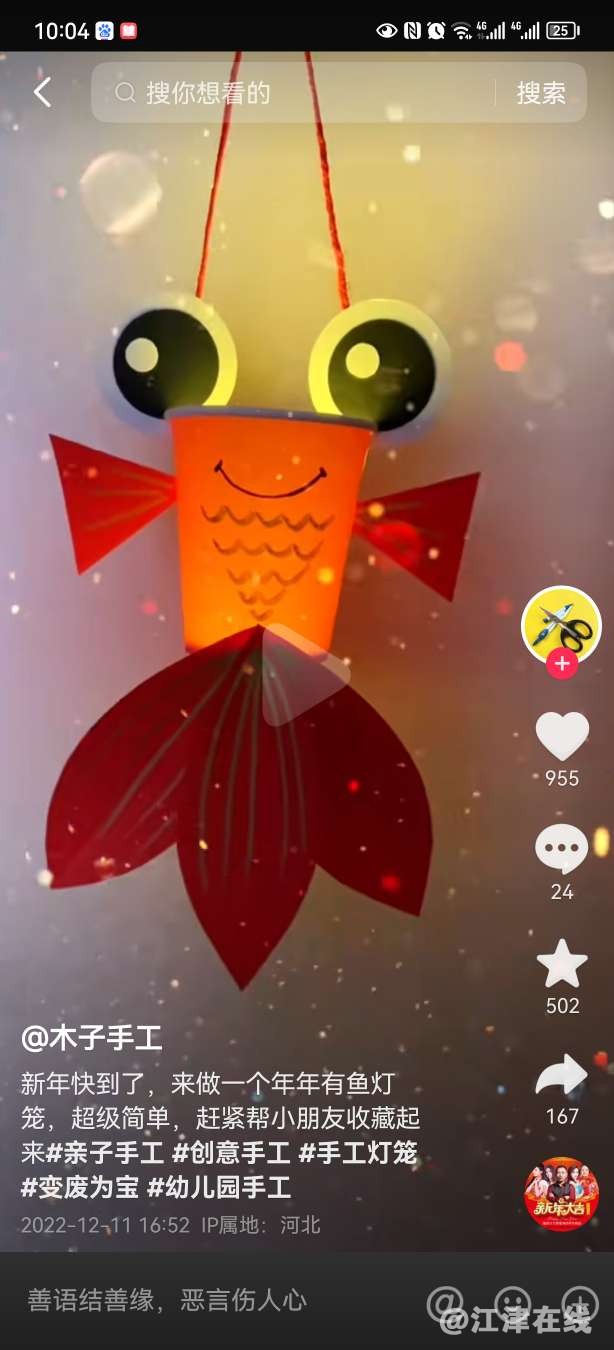This screenshot has width=614, height=1350.
Task: Follow 木子手工 via the plus badge
Action: (x=562, y=663)
